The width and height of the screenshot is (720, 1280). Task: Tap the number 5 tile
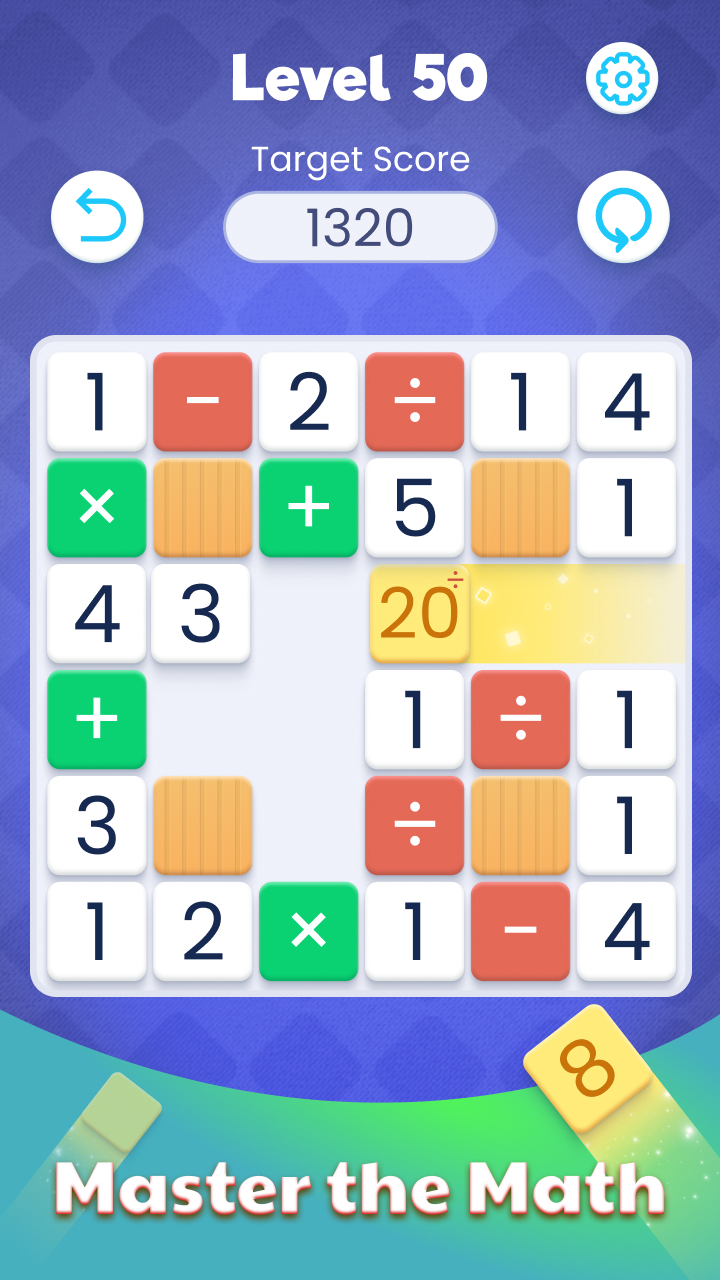click(414, 508)
